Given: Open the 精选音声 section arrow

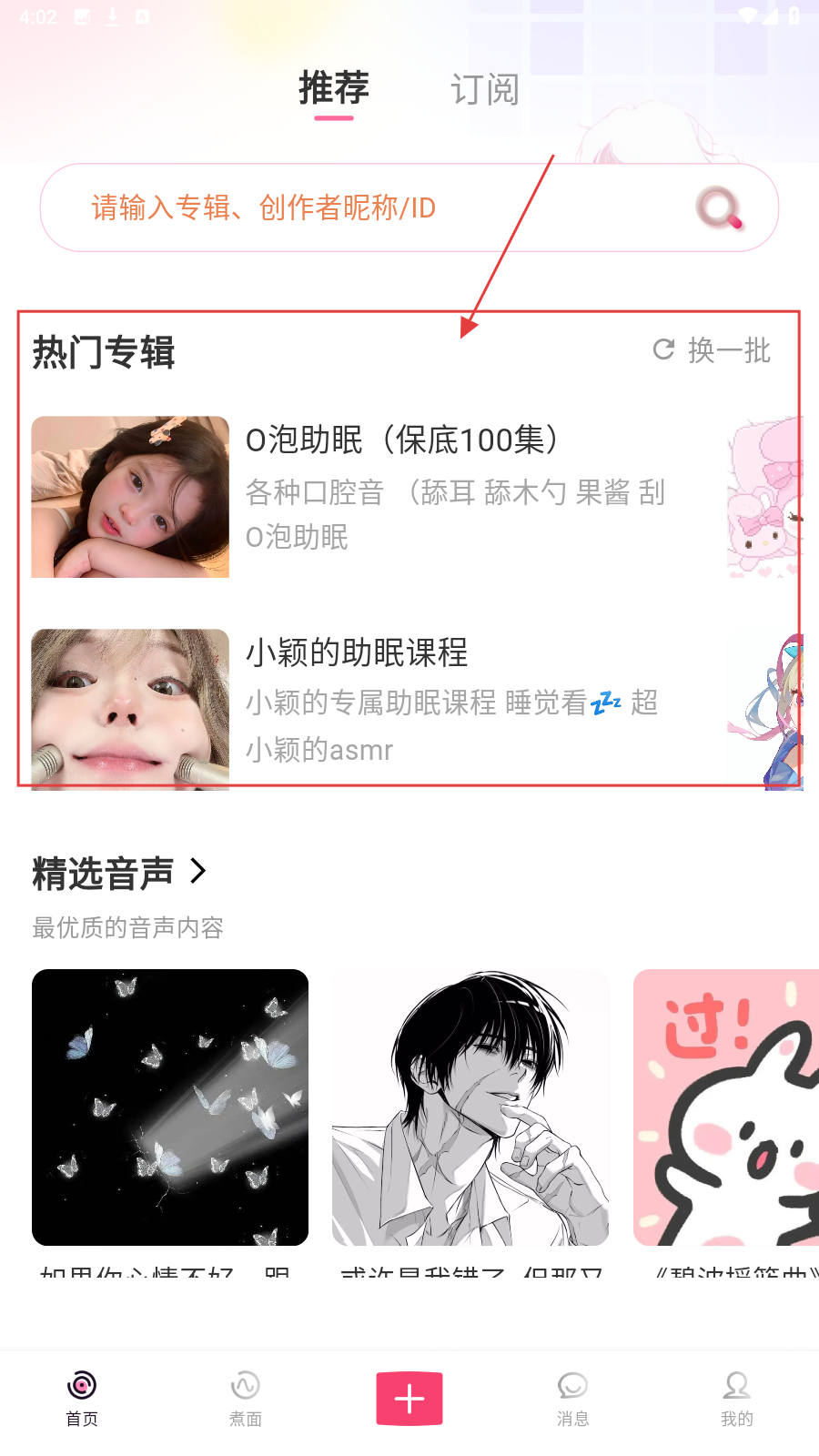Looking at the screenshot, I should click(x=198, y=872).
